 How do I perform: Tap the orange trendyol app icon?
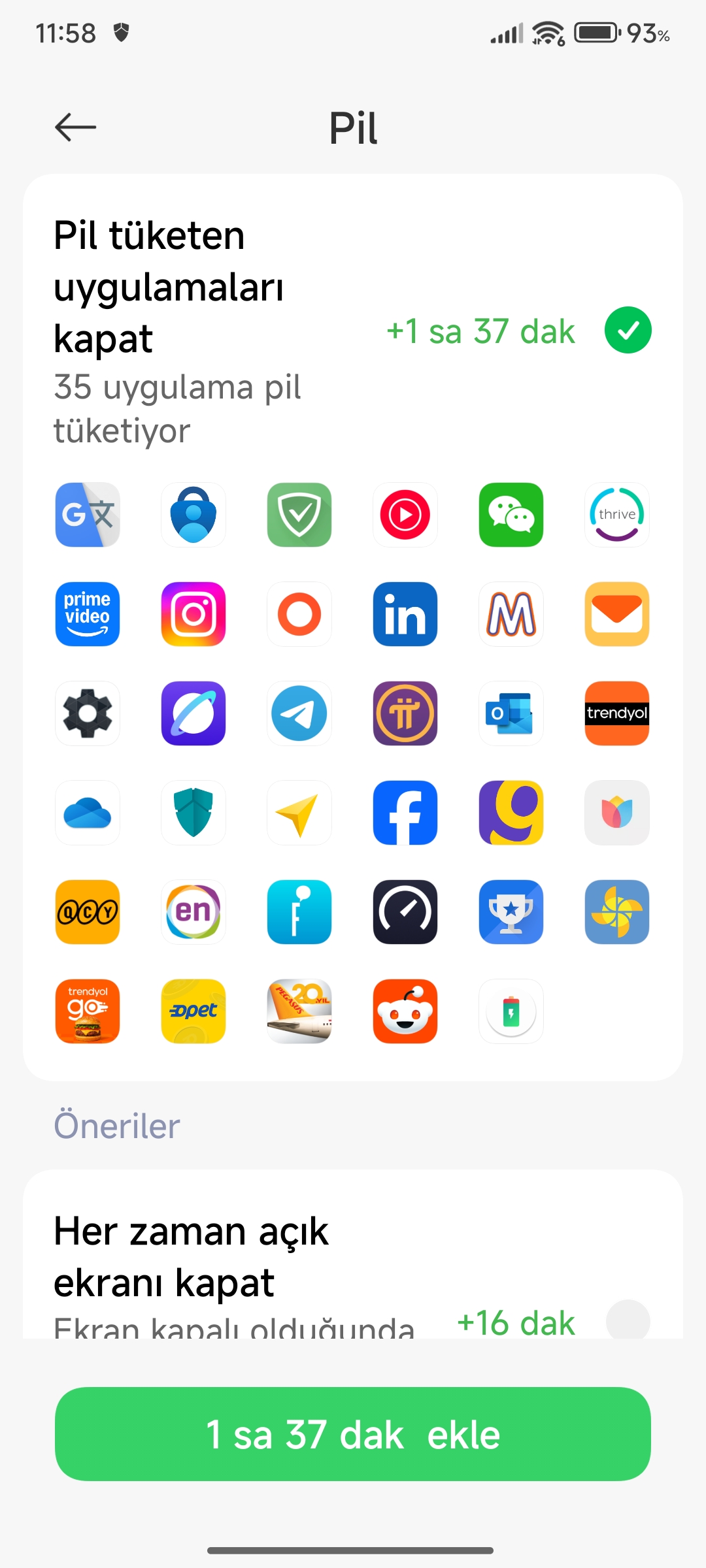617,713
